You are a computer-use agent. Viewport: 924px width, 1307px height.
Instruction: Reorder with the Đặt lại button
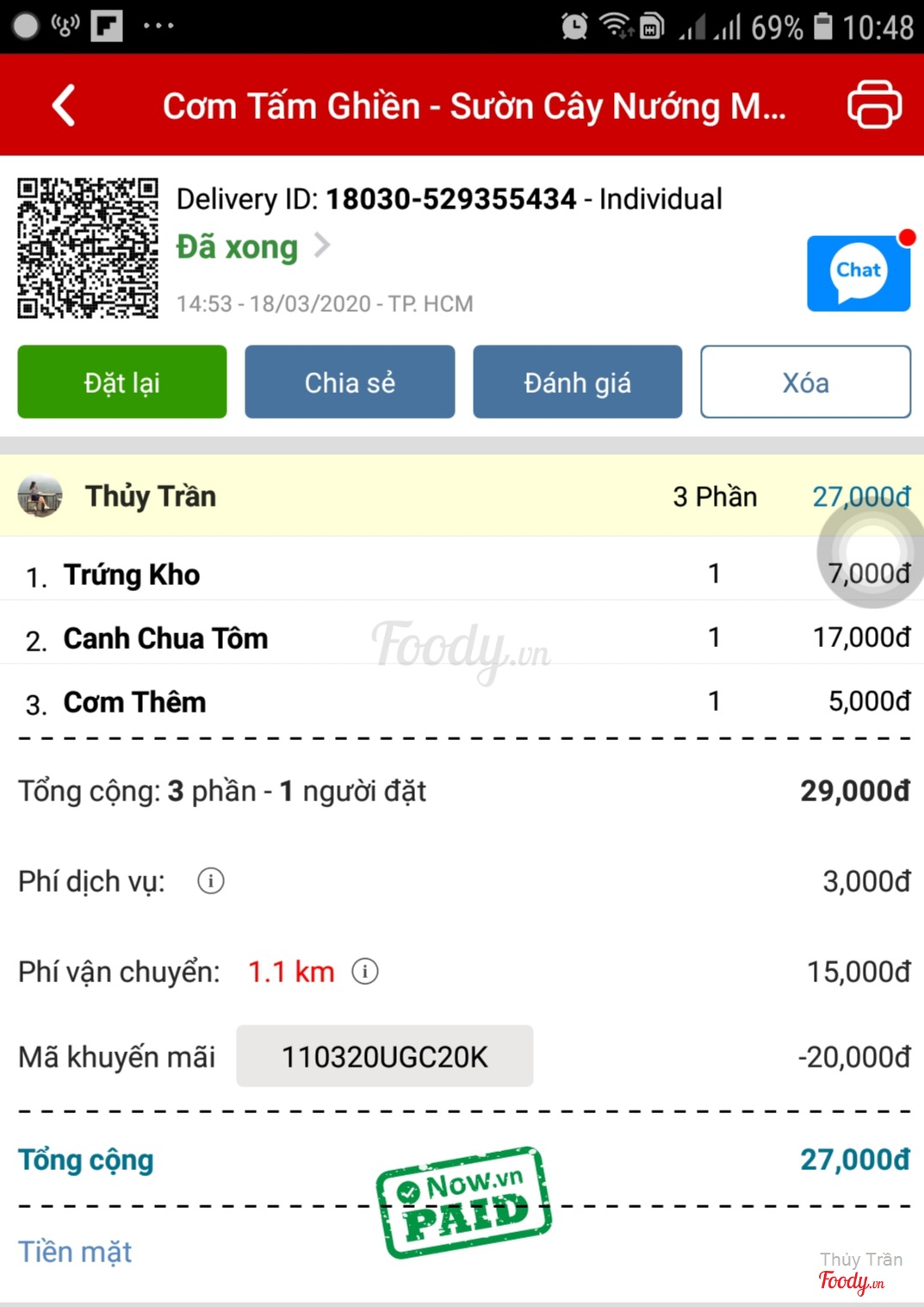pyautogui.click(x=122, y=383)
